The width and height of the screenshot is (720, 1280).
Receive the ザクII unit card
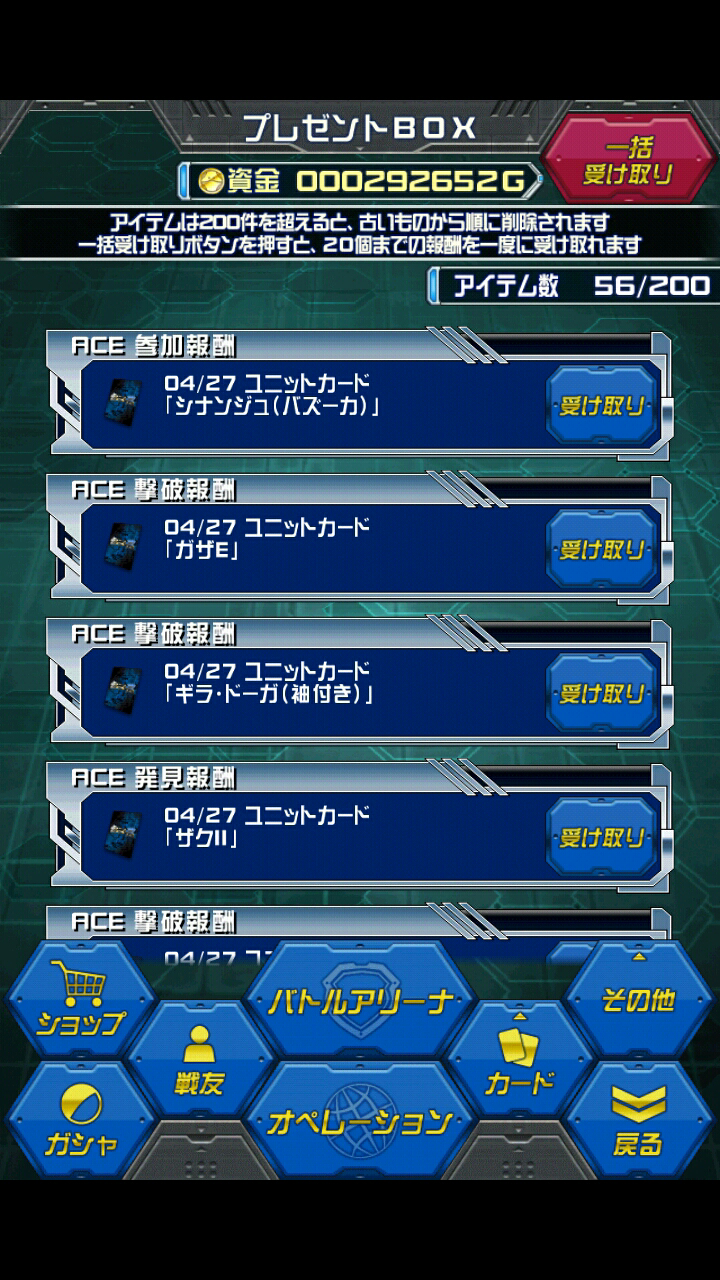click(x=601, y=838)
